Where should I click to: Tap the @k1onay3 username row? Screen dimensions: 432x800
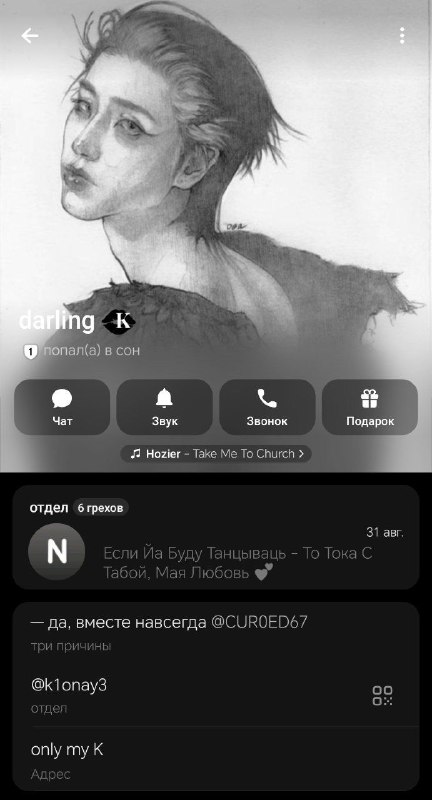216,695
